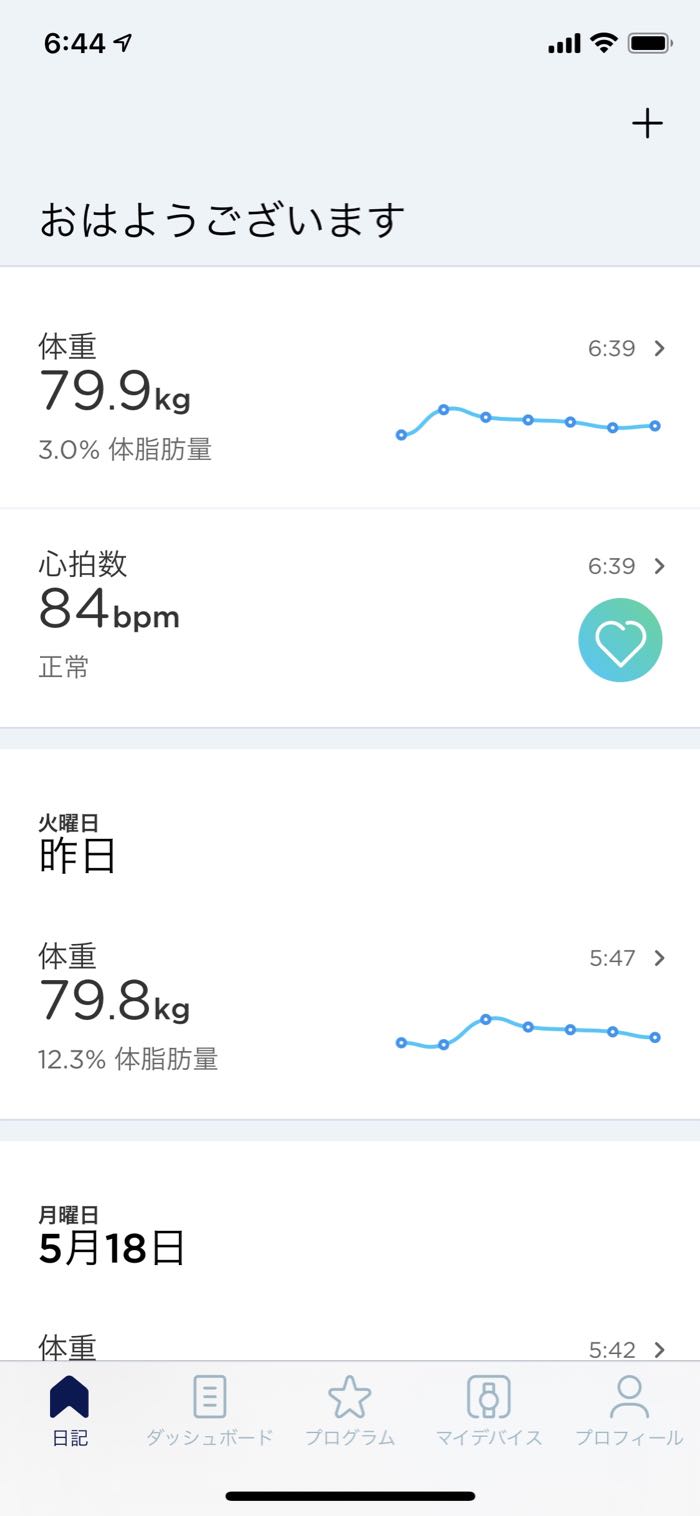Viewport: 700px width, 1516px height.
Task: Open the マイデバイス tab
Action: pyautogui.click(x=489, y=1411)
